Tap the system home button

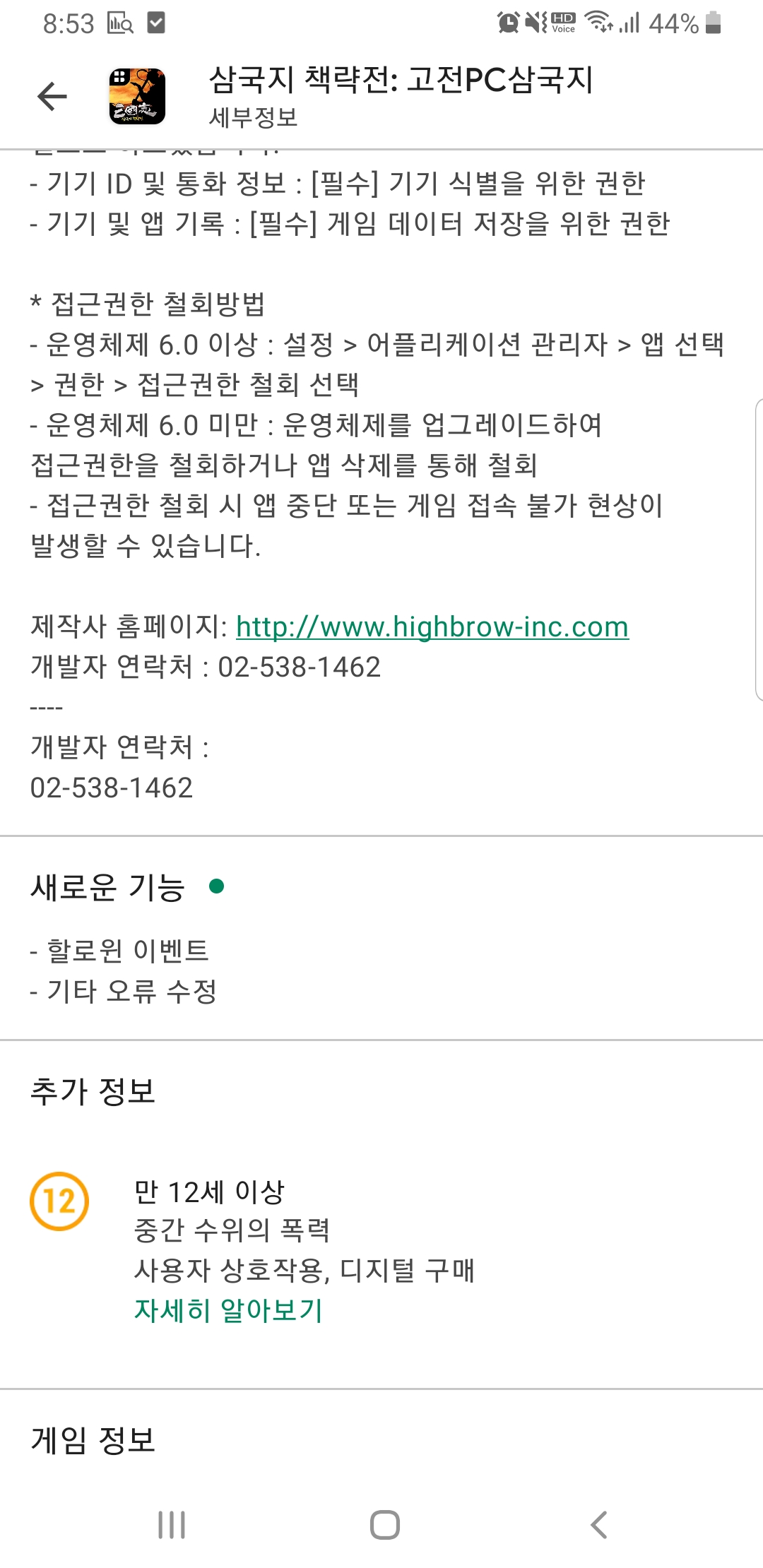(384, 1524)
